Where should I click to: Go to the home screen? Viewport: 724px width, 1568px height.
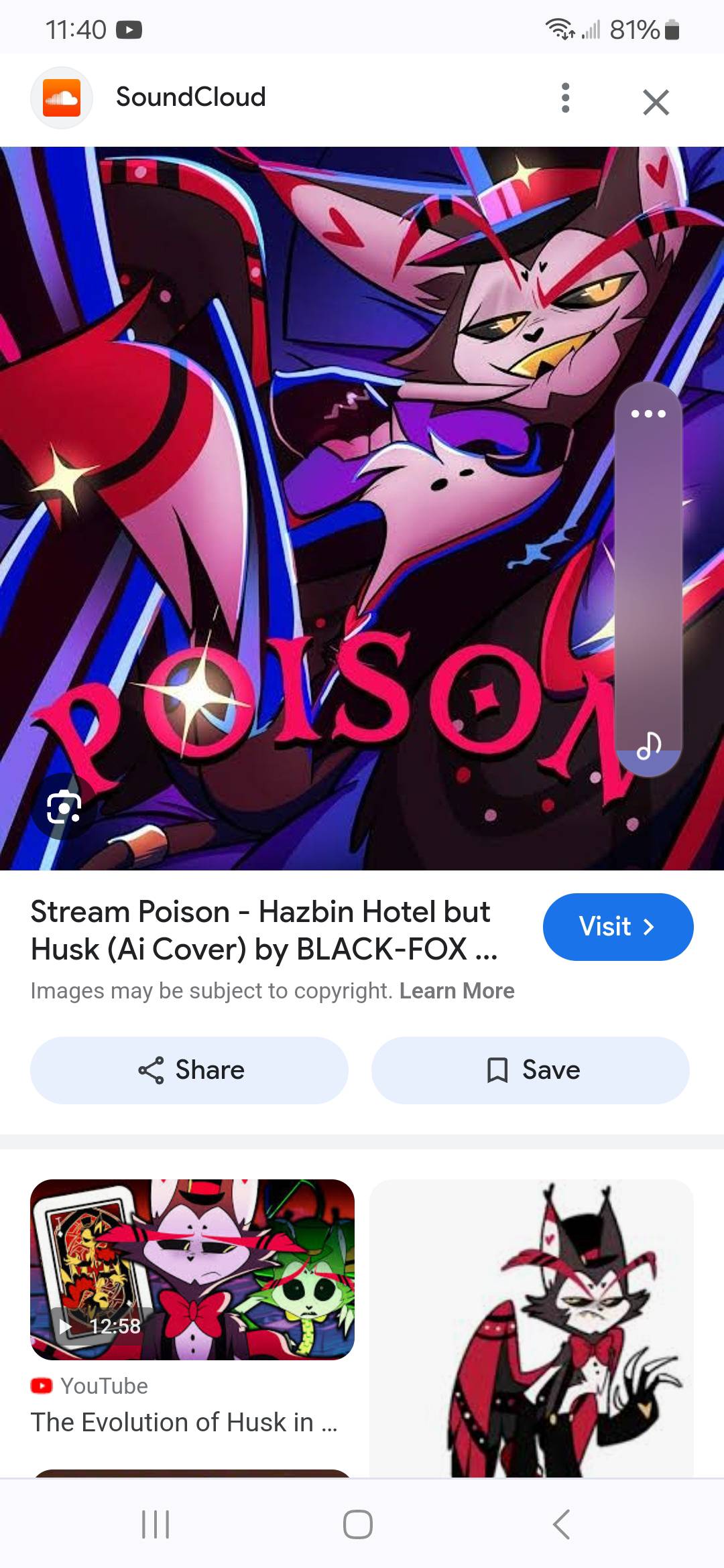(358, 1524)
